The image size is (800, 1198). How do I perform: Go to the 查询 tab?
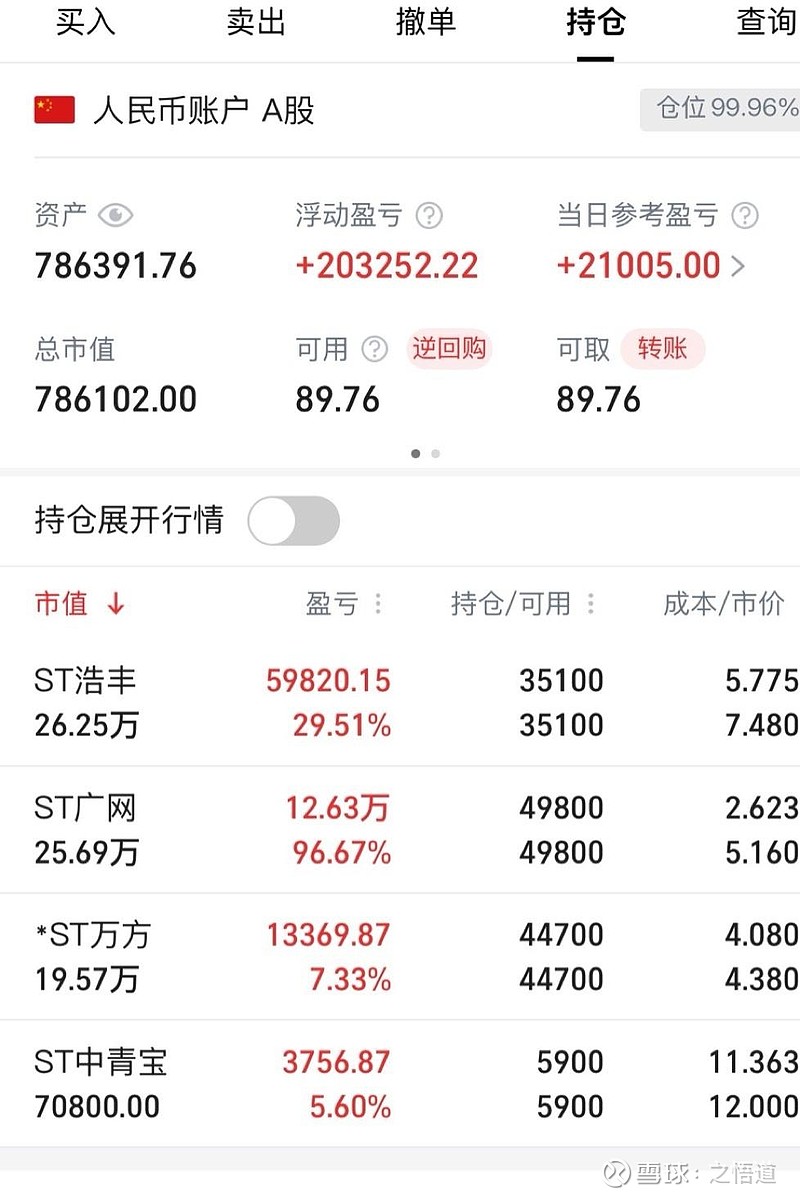(766, 23)
